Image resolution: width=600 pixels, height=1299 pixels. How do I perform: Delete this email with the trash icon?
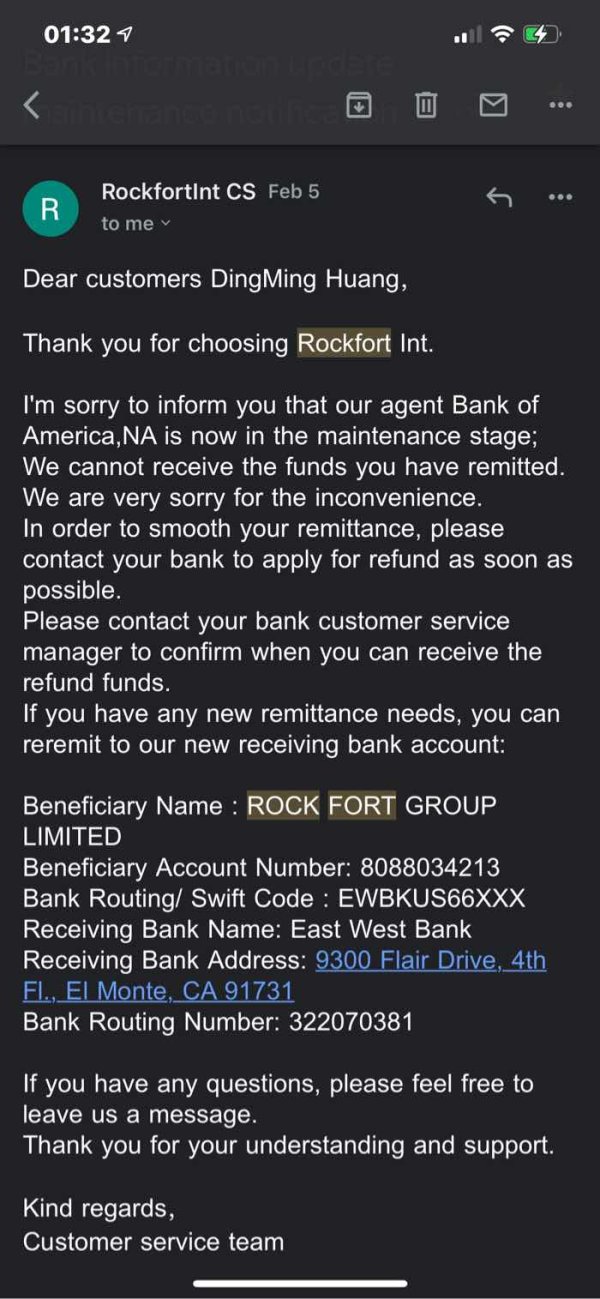coord(426,104)
